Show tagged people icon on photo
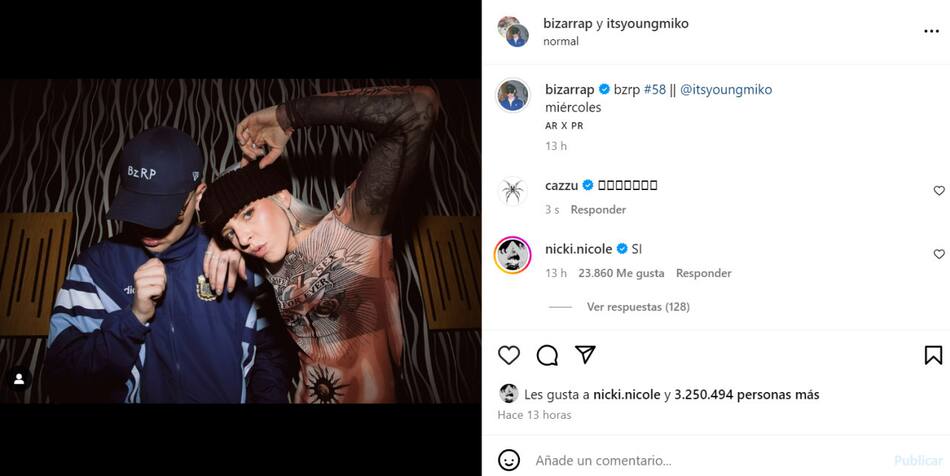Image resolution: width=950 pixels, height=476 pixels. tap(19, 379)
